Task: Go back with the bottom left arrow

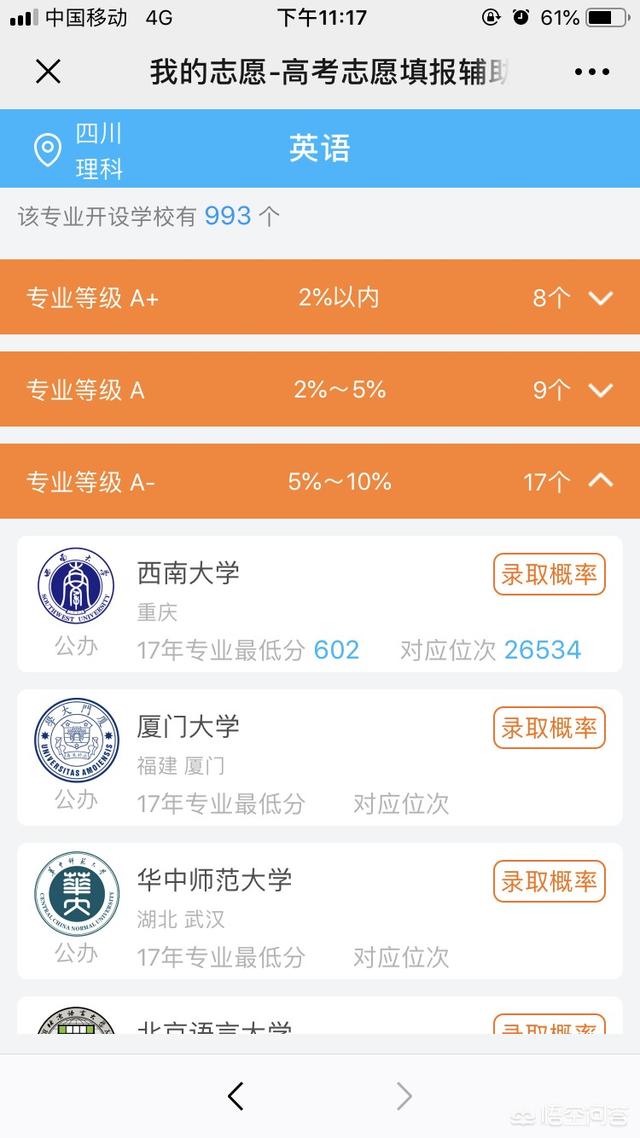Action: [236, 1096]
